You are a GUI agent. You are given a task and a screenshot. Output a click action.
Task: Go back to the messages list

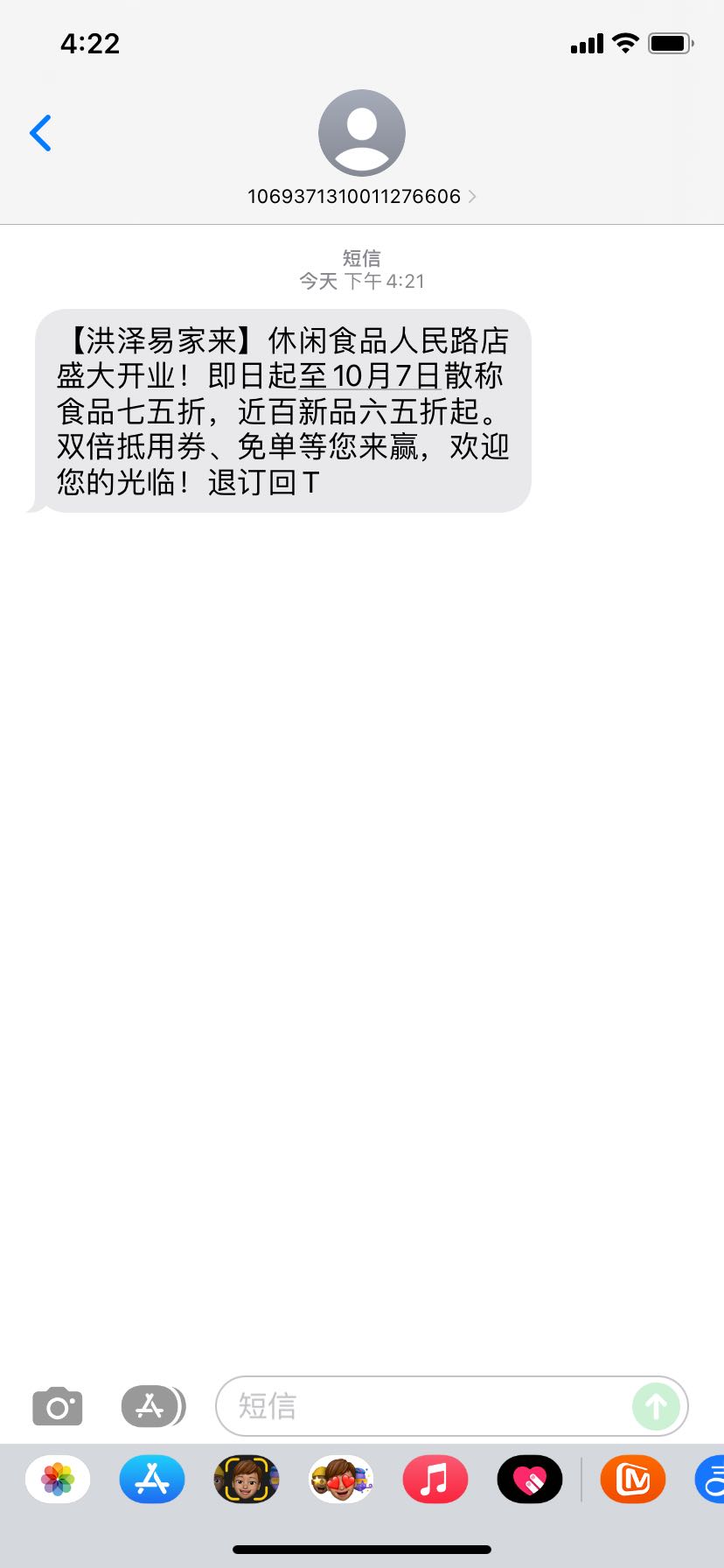click(x=40, y=133)
